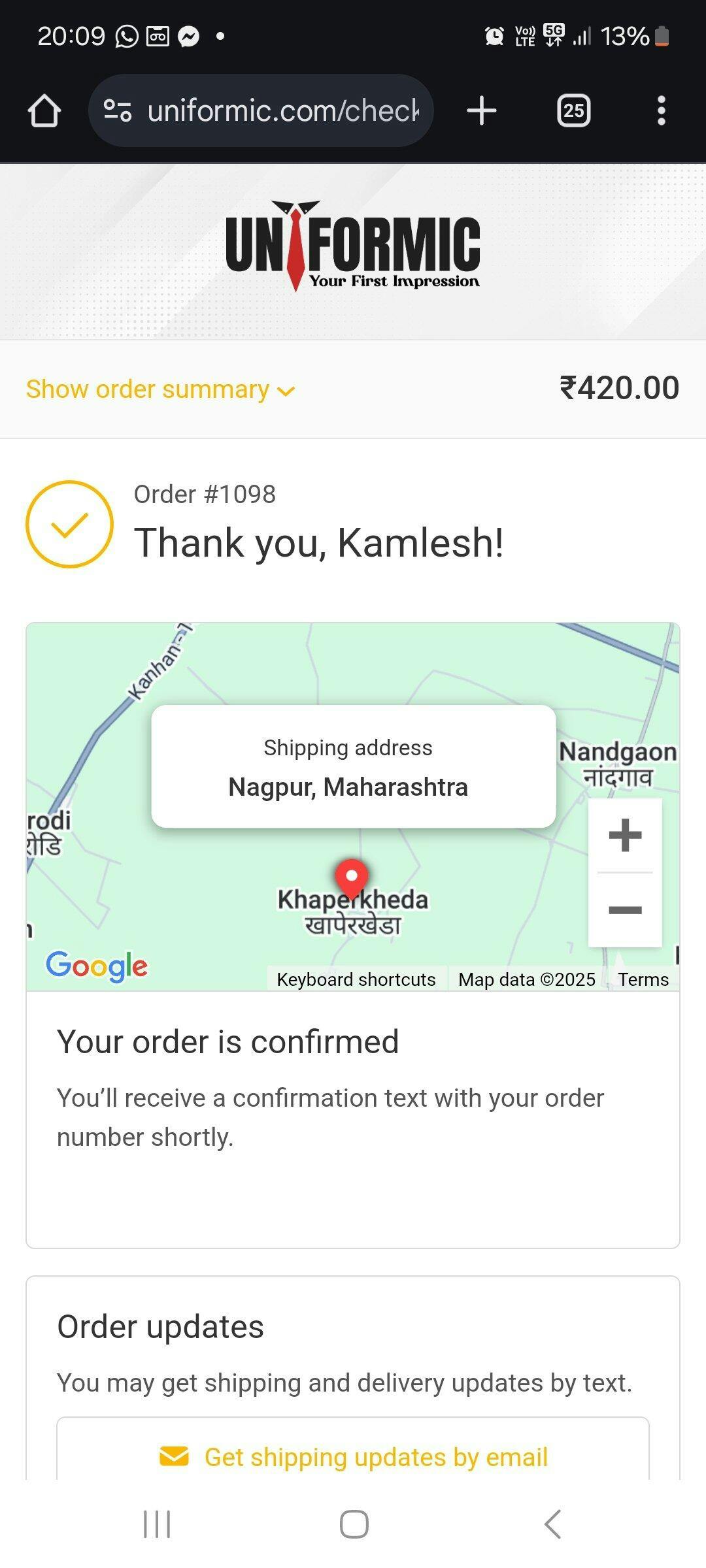This screenshot has width=706, height=1568.
Task: Expand Show order summary
Action: point(161,389)
